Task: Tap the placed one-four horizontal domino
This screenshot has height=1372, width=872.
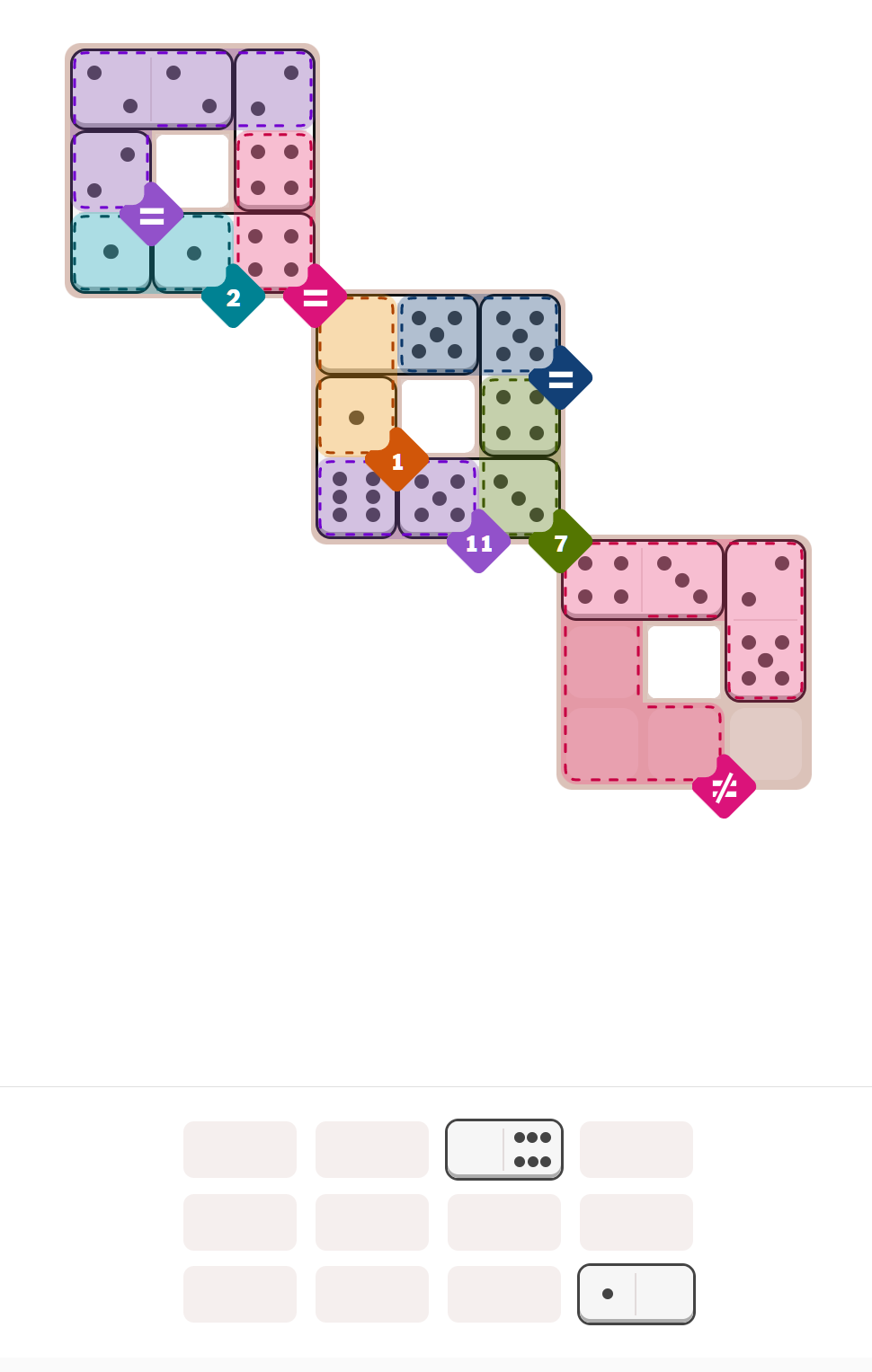Action: pos(234,252)
